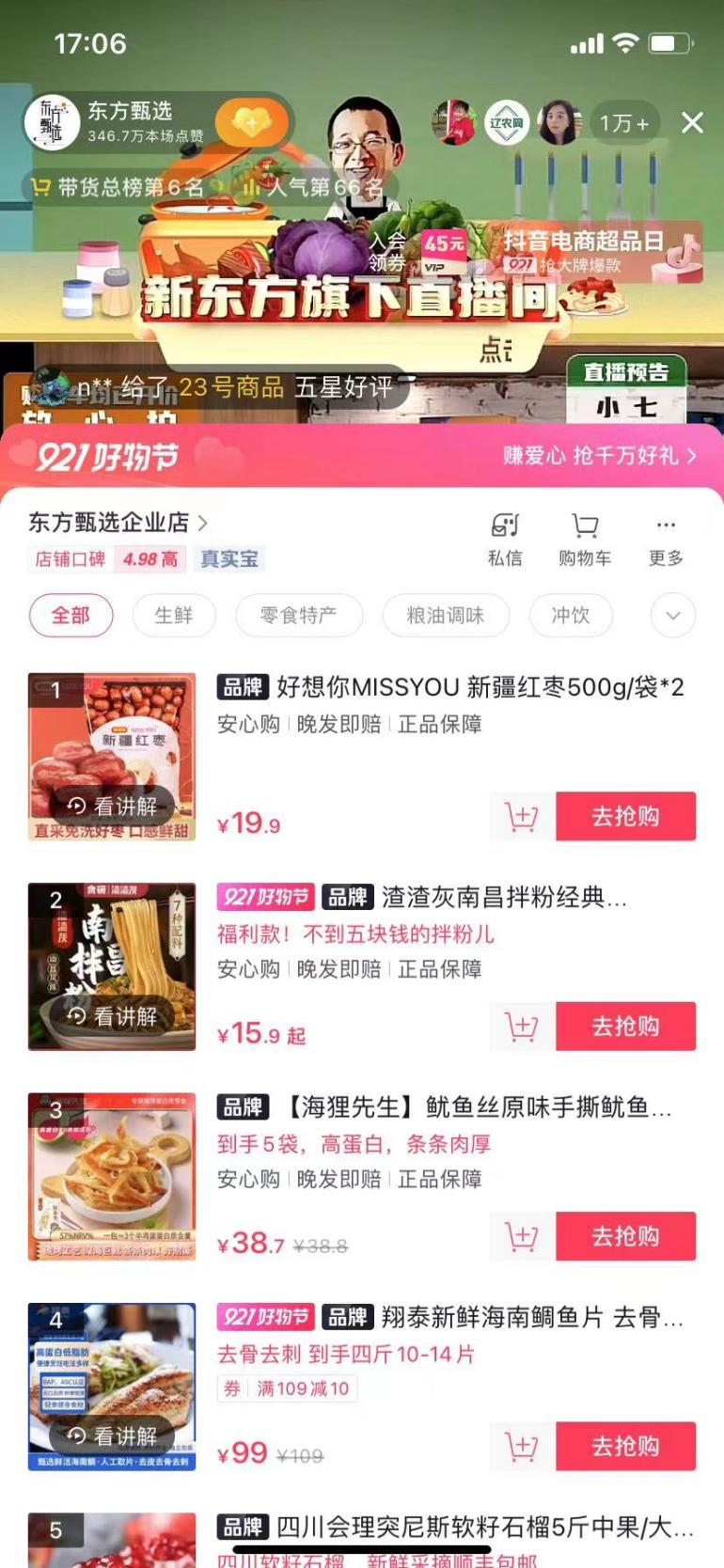This screenshot has height=1568, width=724.
Task: Open the 921好物节 banner
Action: click(362, 457)
